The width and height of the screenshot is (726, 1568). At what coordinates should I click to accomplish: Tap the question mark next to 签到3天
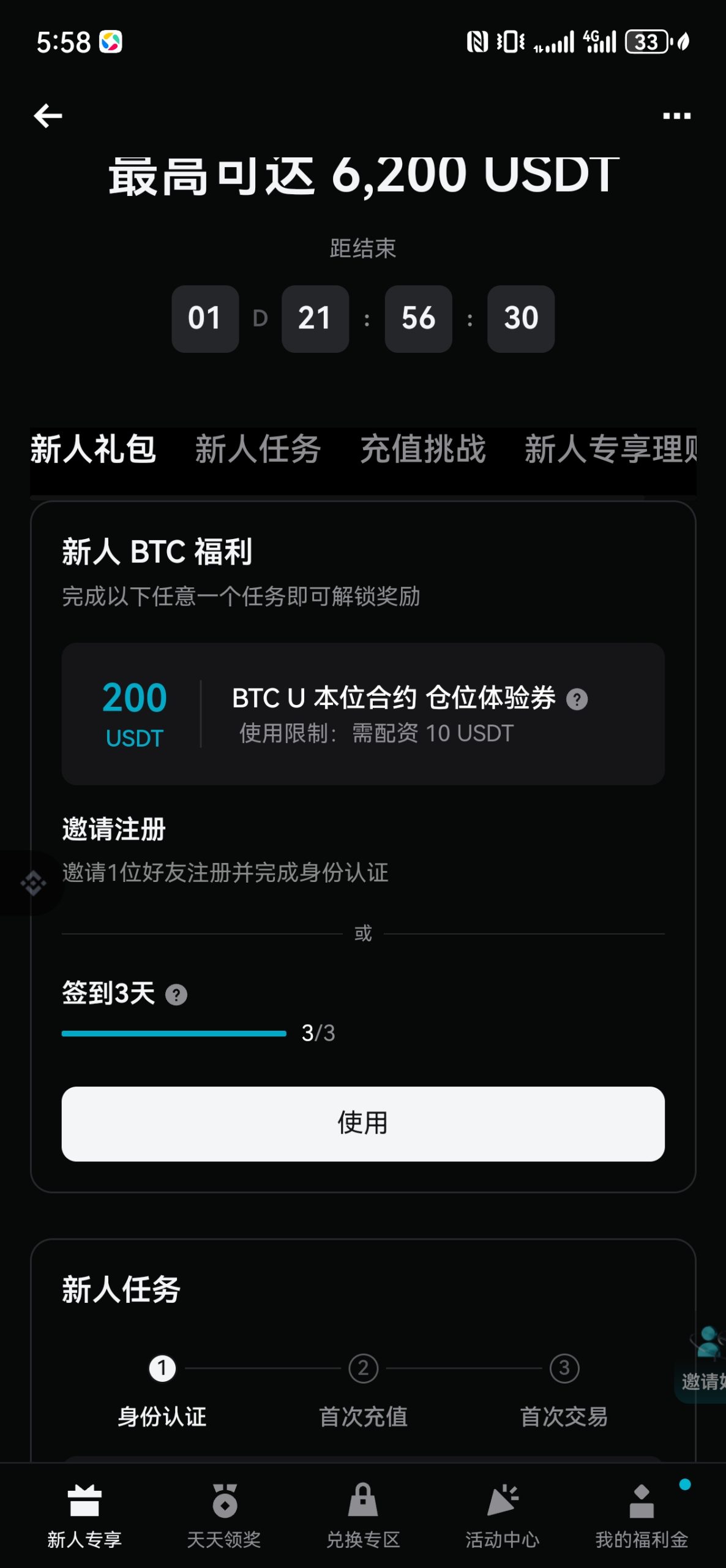[176, 995]
